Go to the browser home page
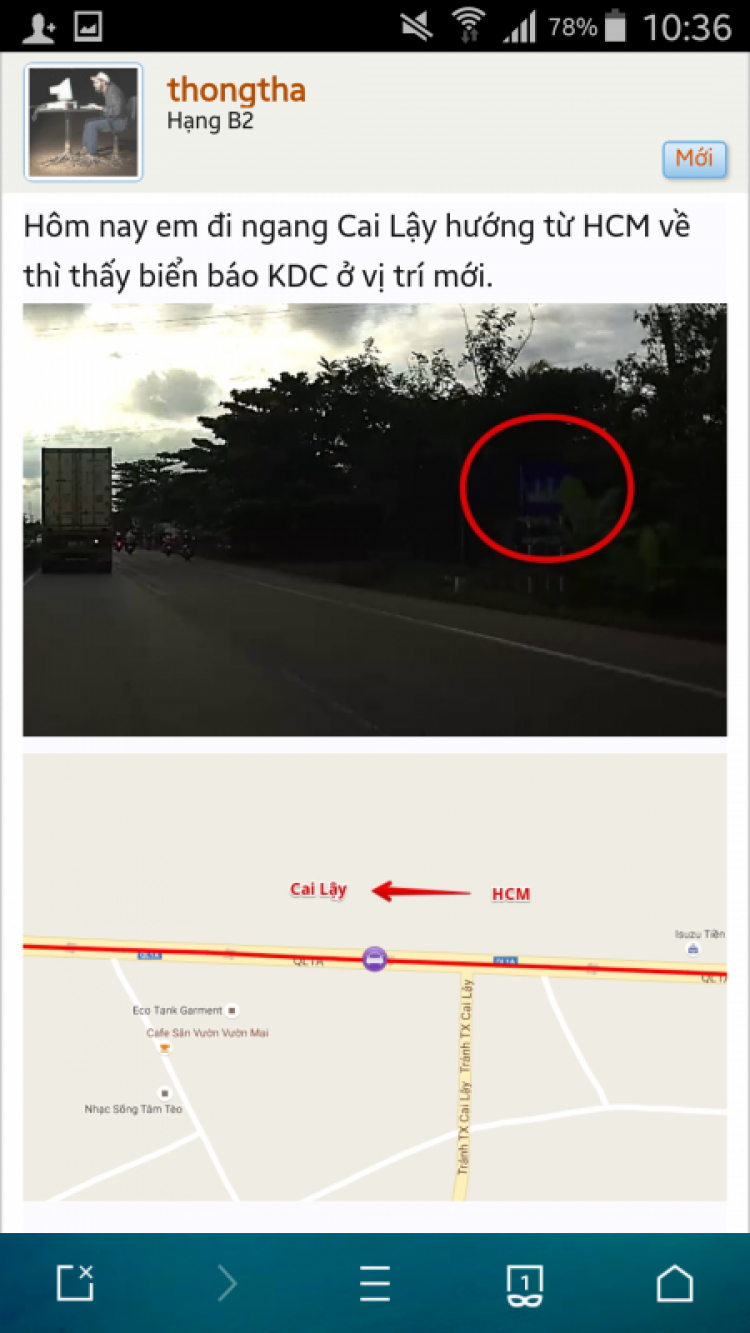Screen dimensions: 750x1333 675,1282
